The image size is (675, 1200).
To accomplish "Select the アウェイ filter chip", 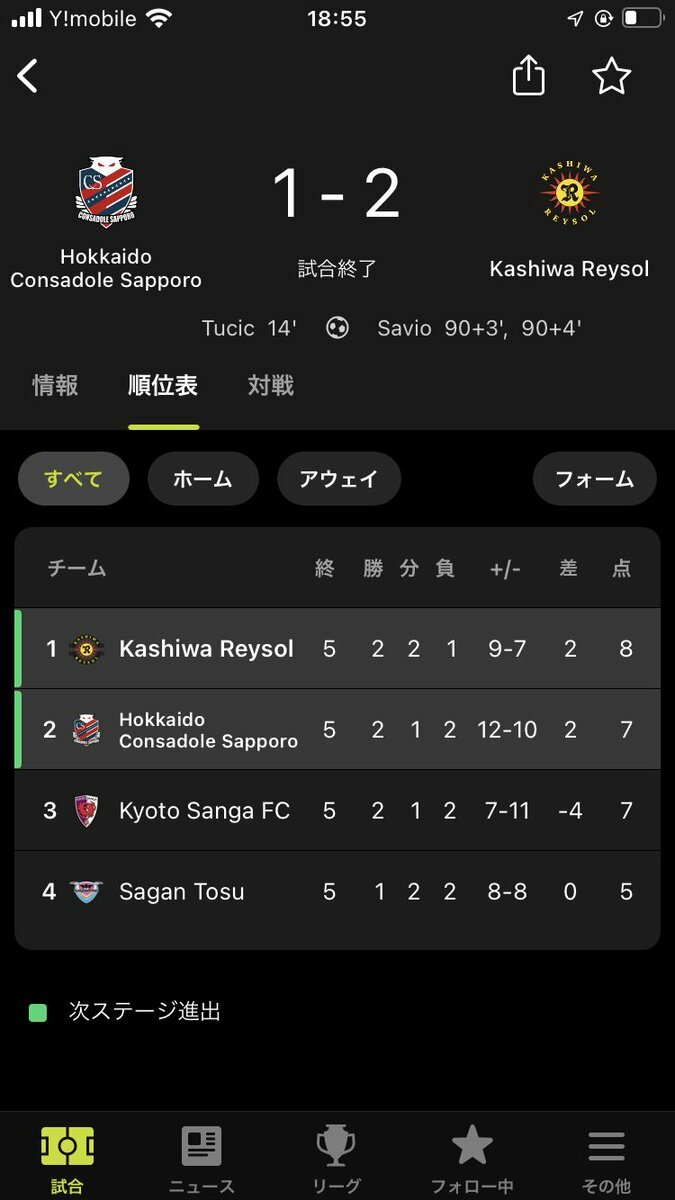I will (x=339, y=479).
